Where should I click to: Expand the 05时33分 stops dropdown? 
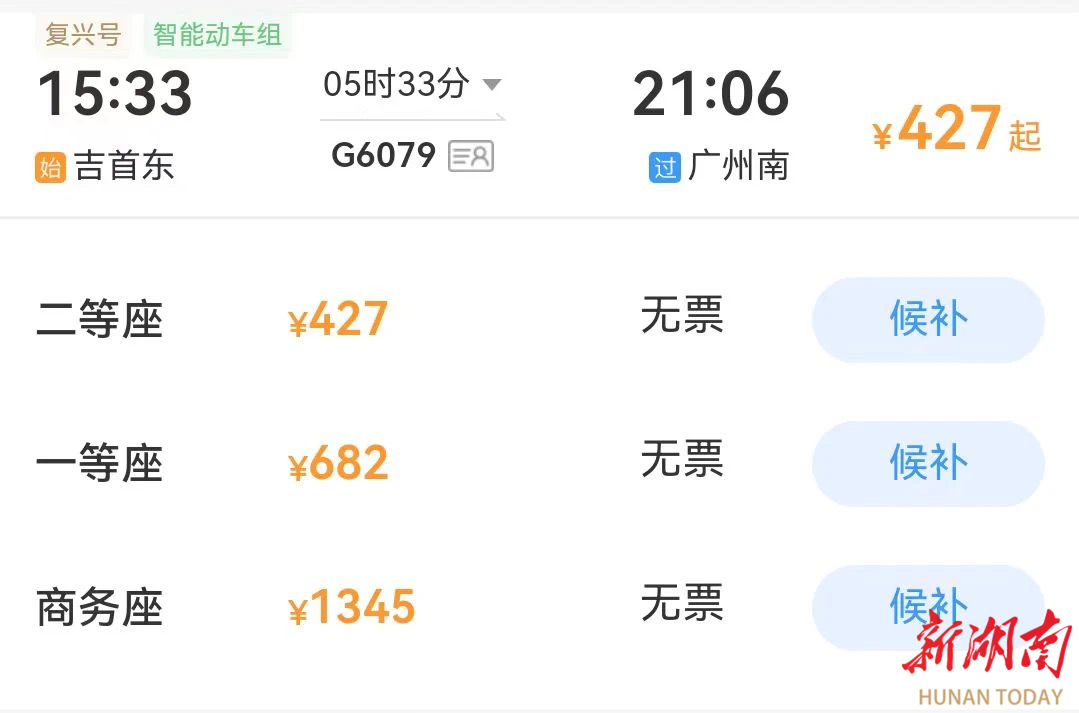click(x=491, y=85)
